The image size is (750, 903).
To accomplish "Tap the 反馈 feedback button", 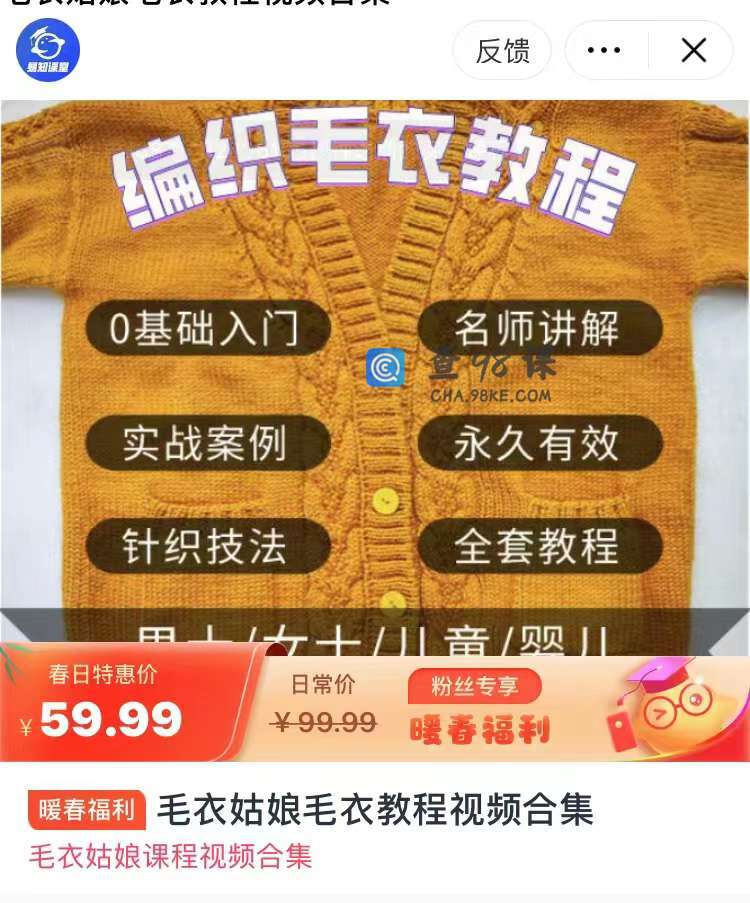I will [x=502, y=51].
